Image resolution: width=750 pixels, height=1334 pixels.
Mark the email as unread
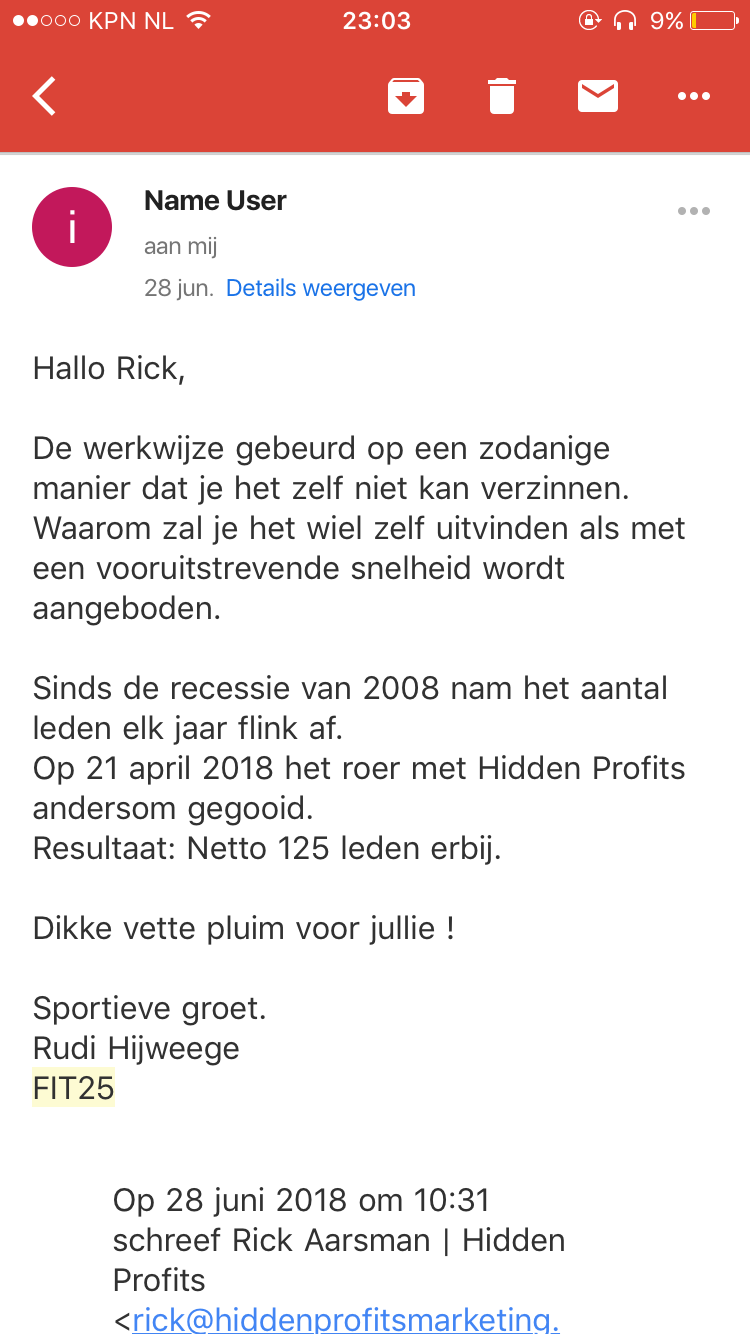point(597,96)
